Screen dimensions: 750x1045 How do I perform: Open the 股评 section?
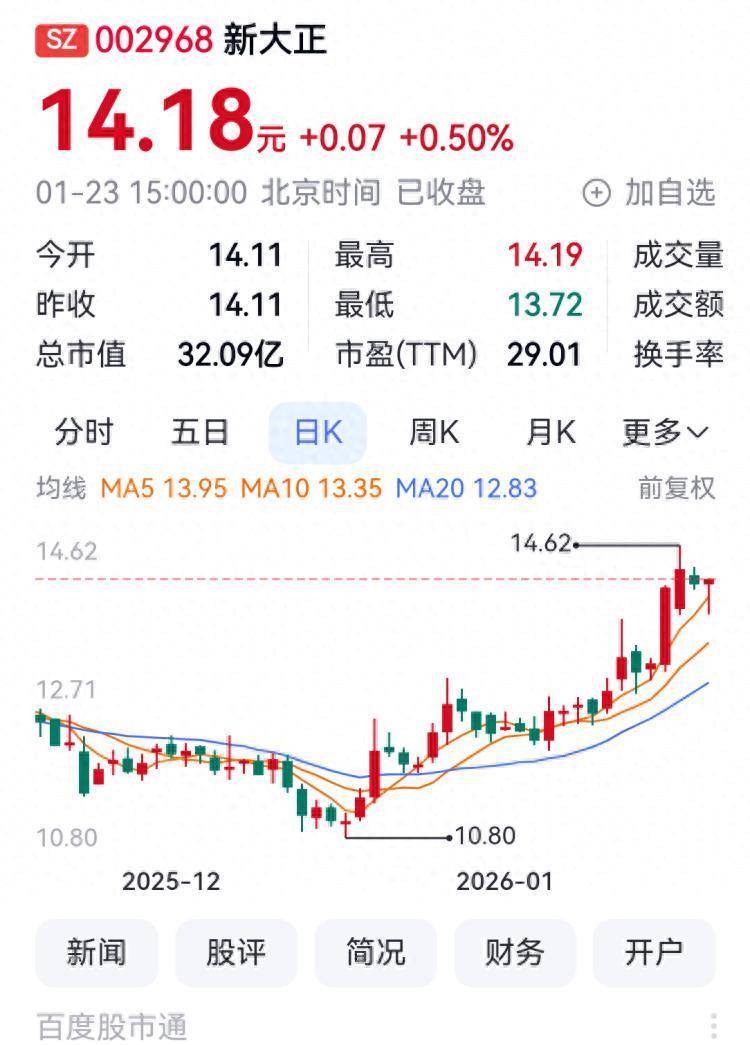tap(236, 953)
